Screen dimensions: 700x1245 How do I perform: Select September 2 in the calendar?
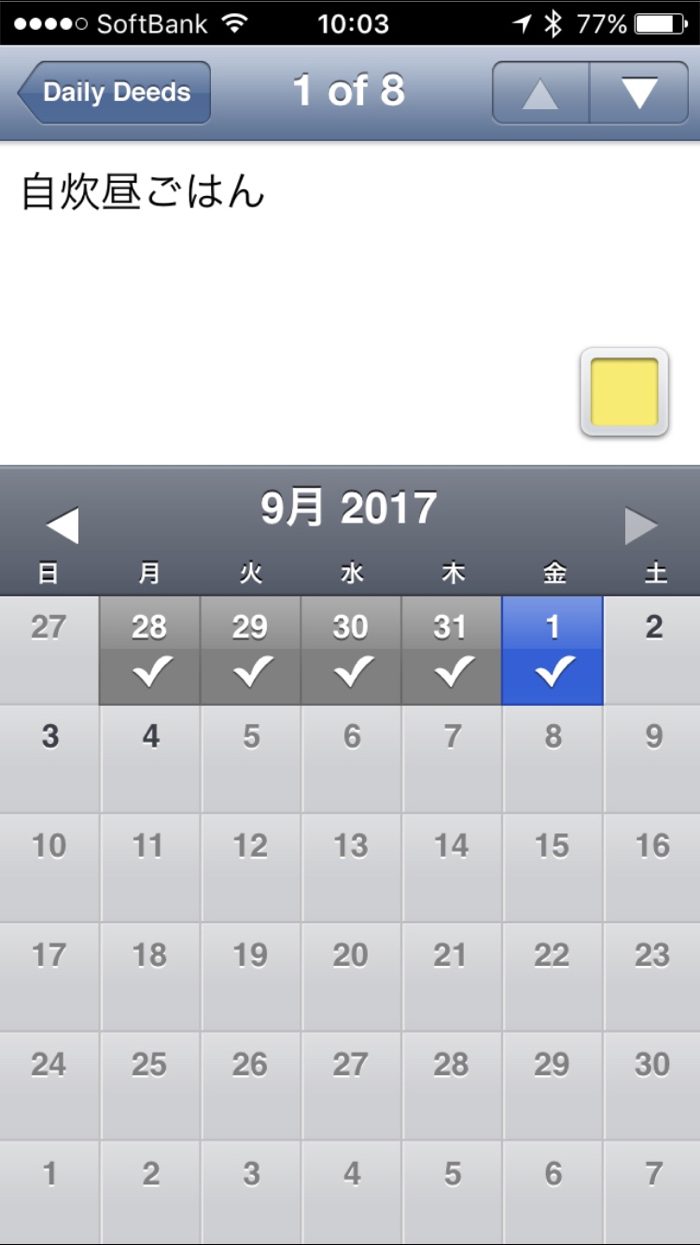click(x=653, y=651)
